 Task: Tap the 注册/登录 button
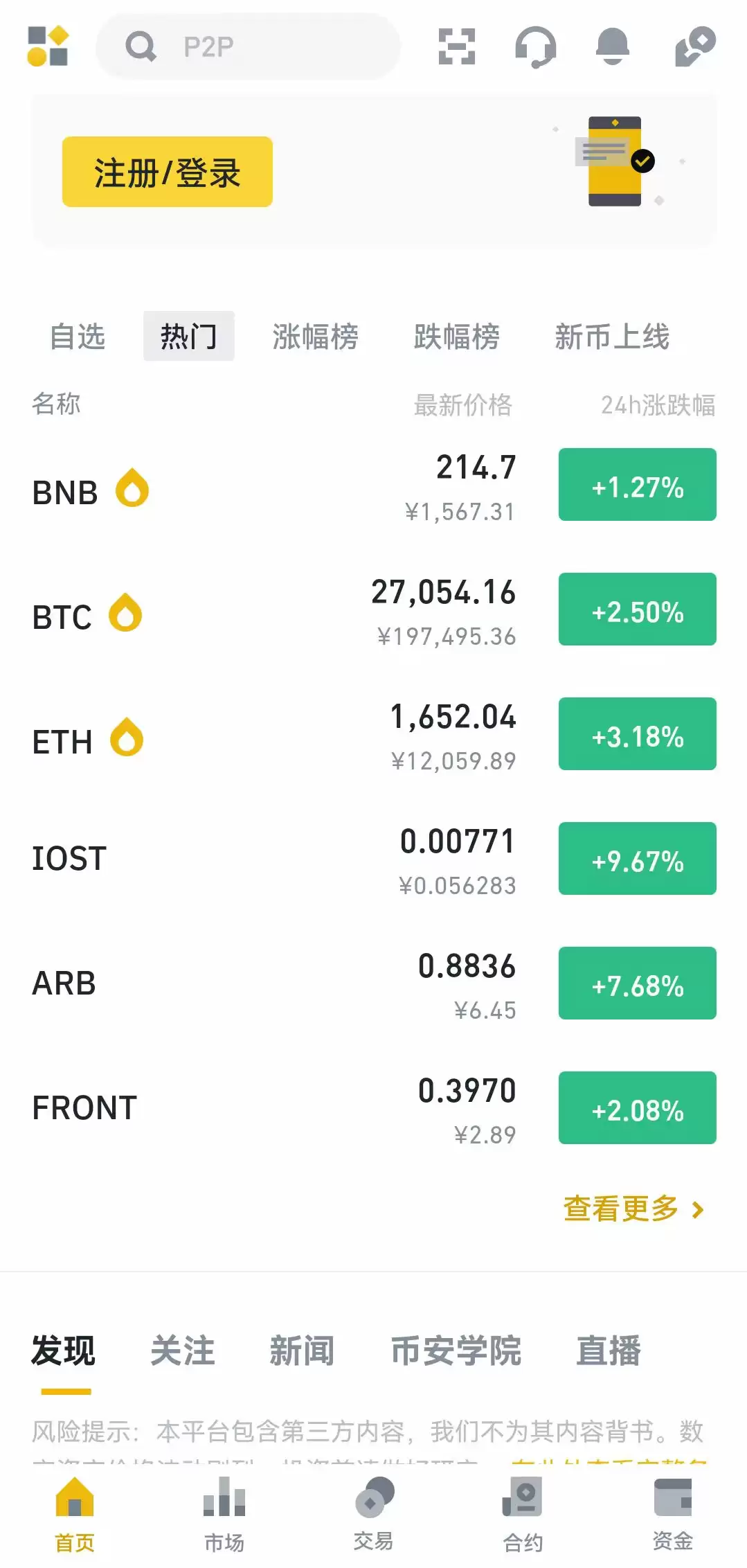168,172
